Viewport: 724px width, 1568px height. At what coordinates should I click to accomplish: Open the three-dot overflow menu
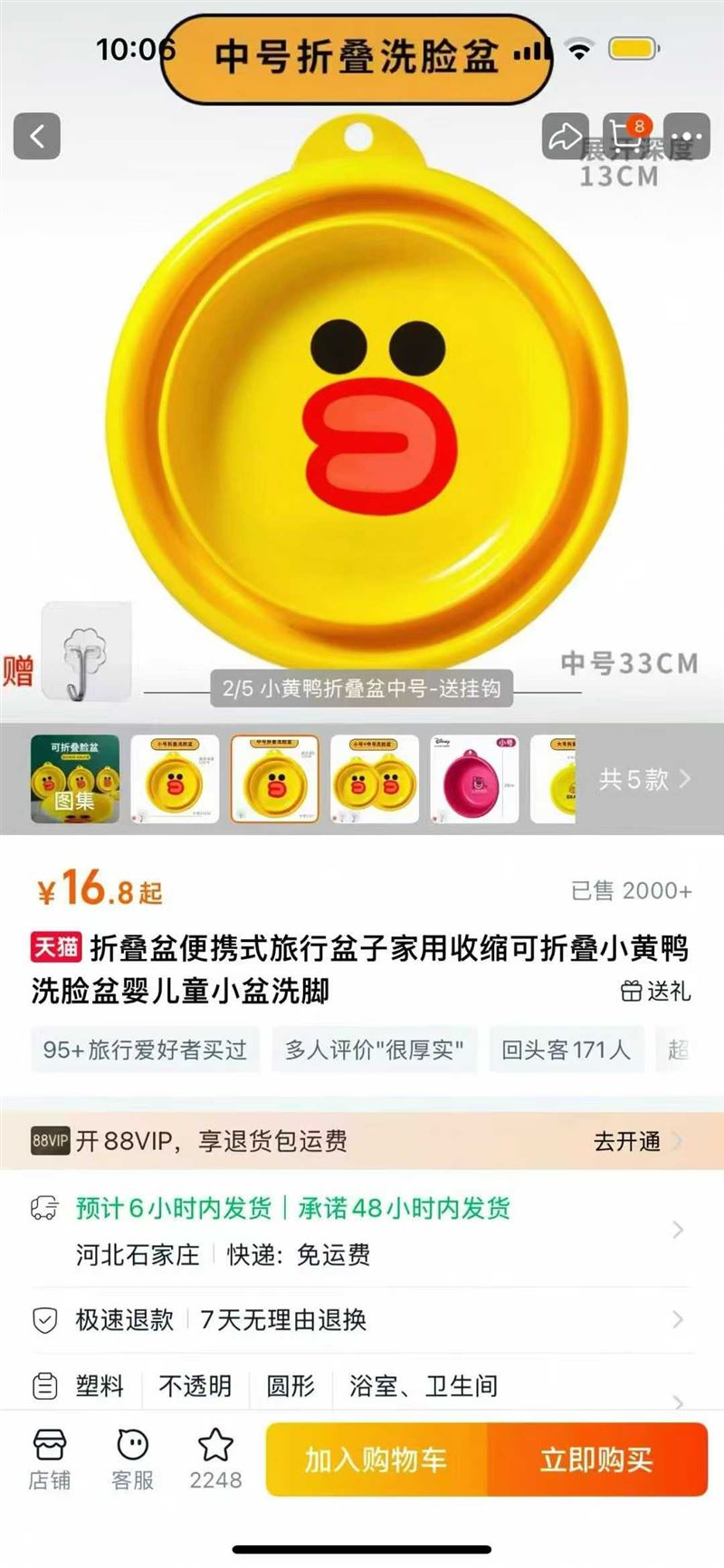(x=687, y=137)
